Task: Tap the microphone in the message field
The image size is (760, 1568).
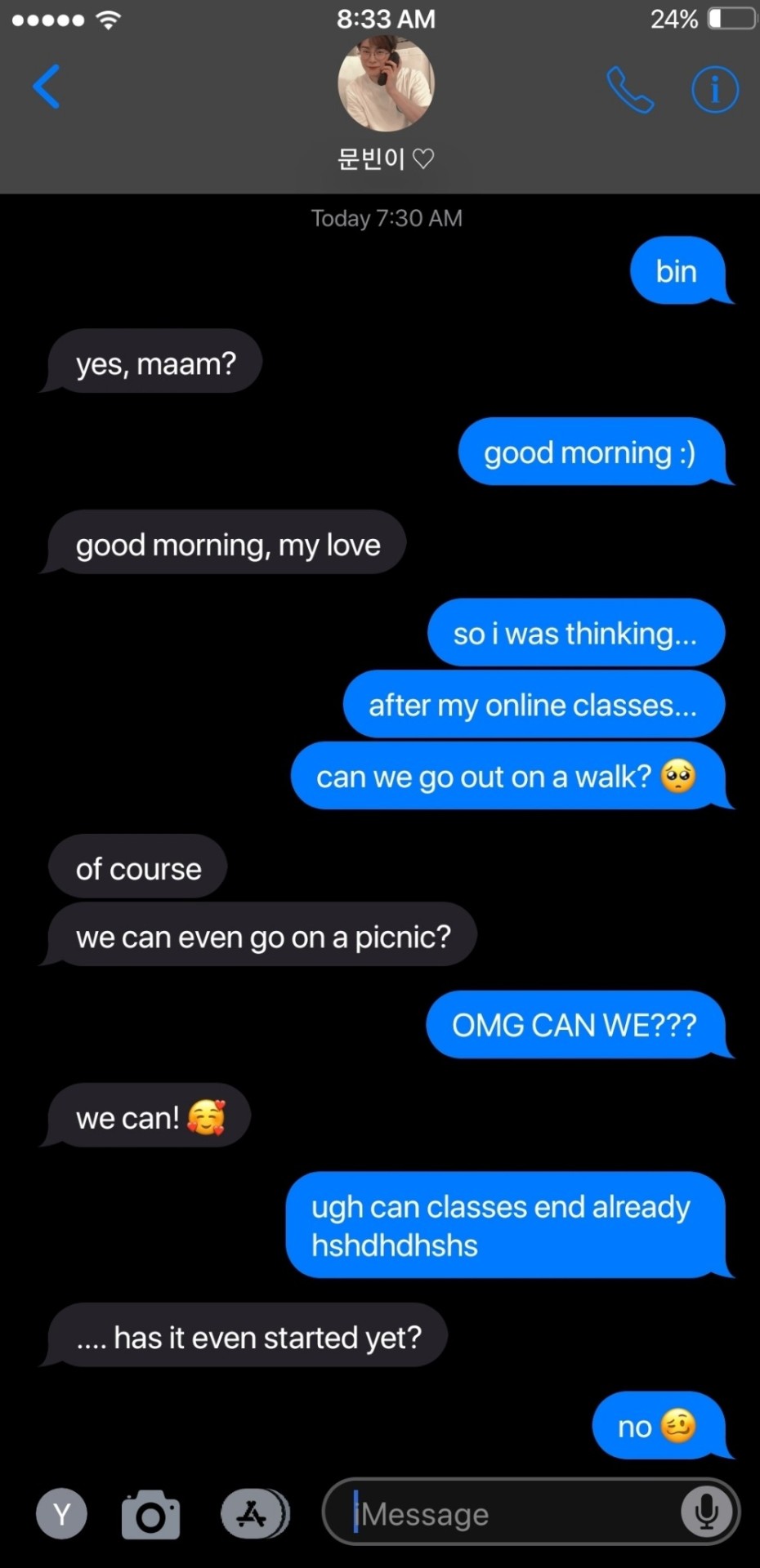Action: 706,1512
